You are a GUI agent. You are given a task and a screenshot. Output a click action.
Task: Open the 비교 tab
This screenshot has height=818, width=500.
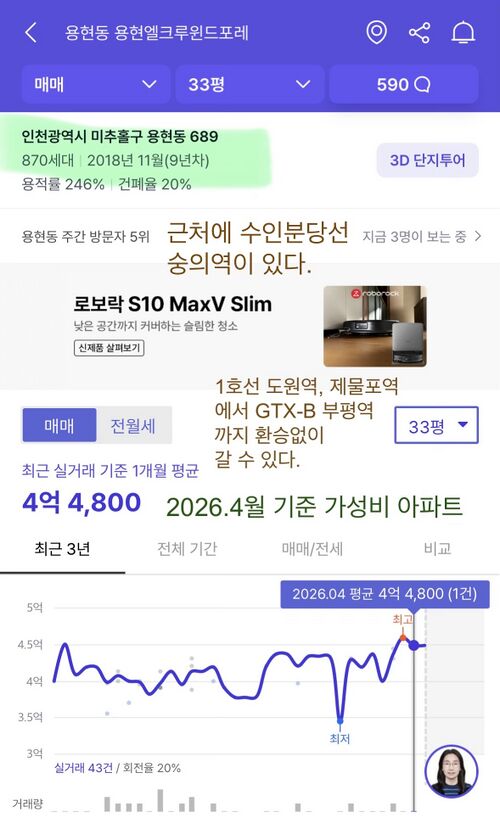point(437,549)
